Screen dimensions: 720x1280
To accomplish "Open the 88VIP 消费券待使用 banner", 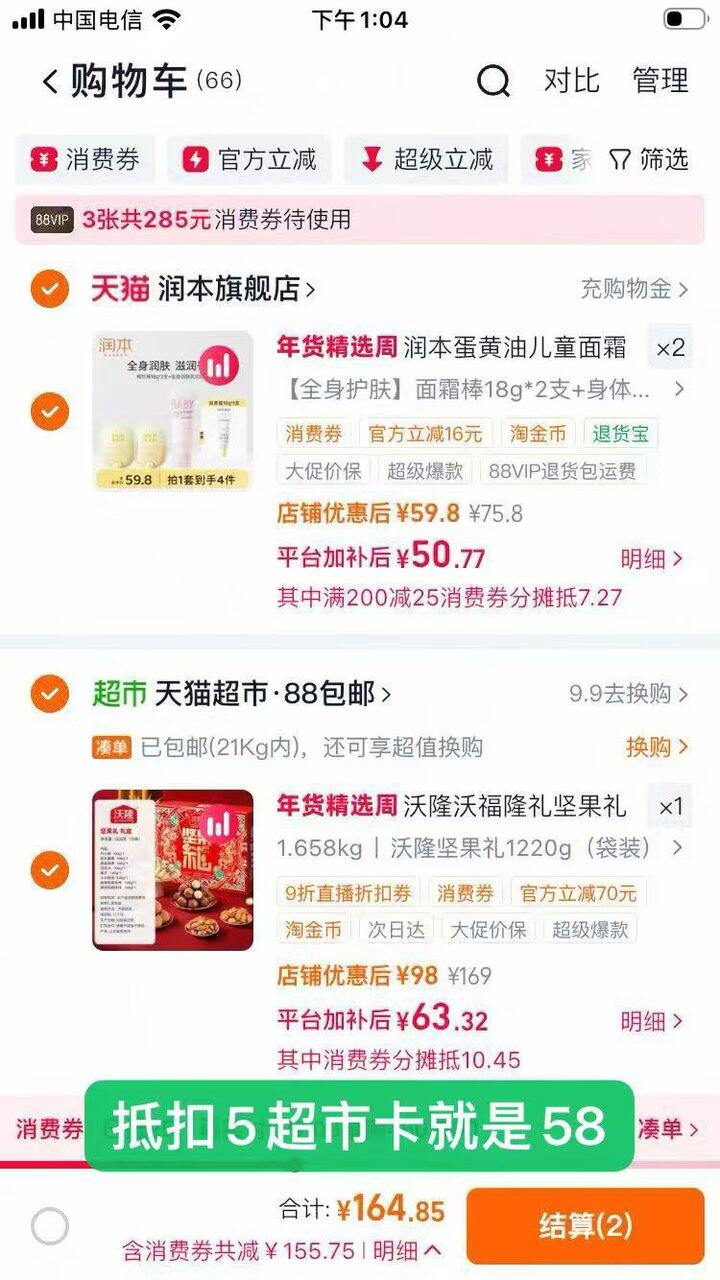I will [360, 220].
